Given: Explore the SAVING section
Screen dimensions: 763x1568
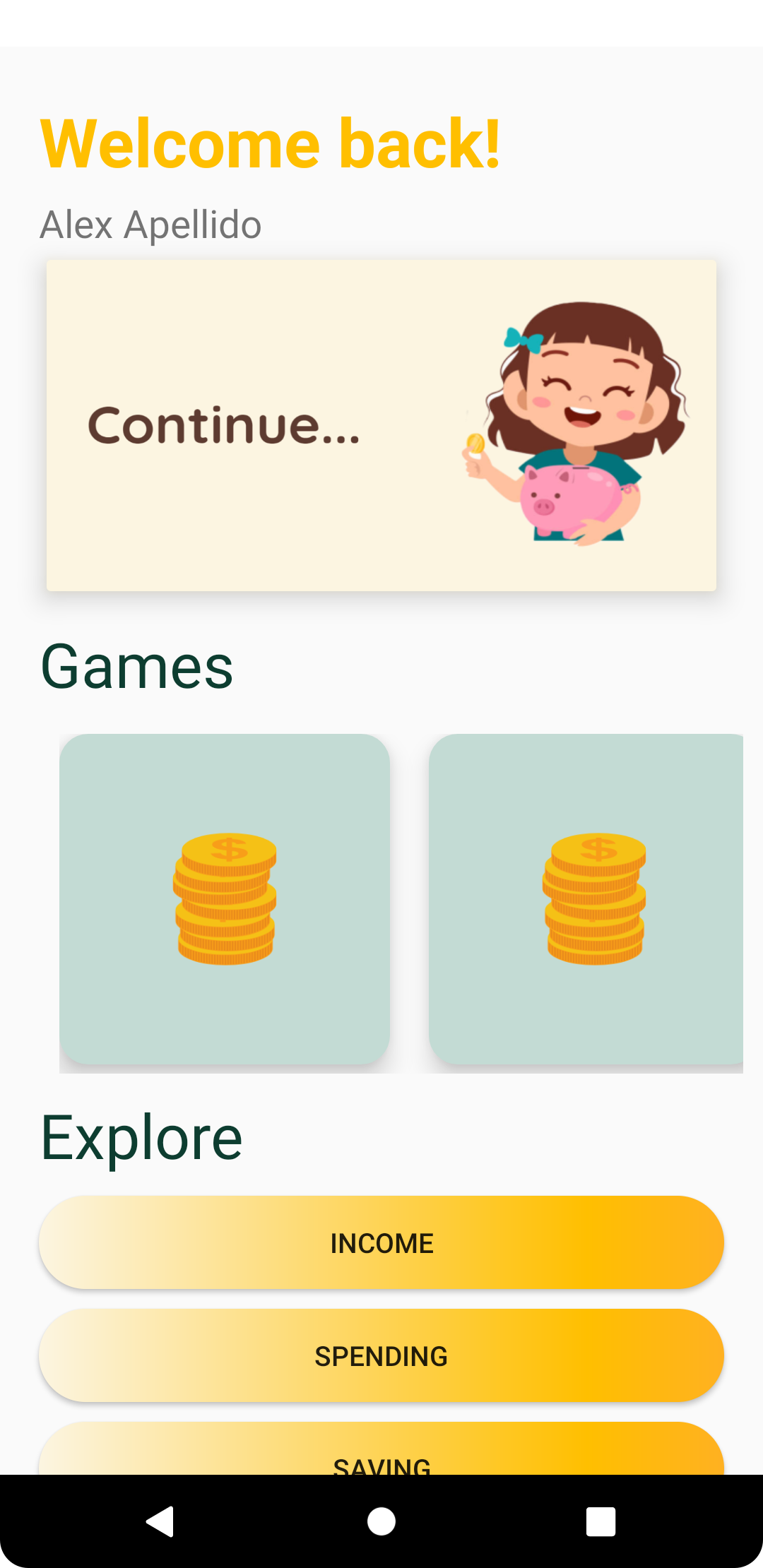Looking at the screenshot, I should tap(381, 1454).
